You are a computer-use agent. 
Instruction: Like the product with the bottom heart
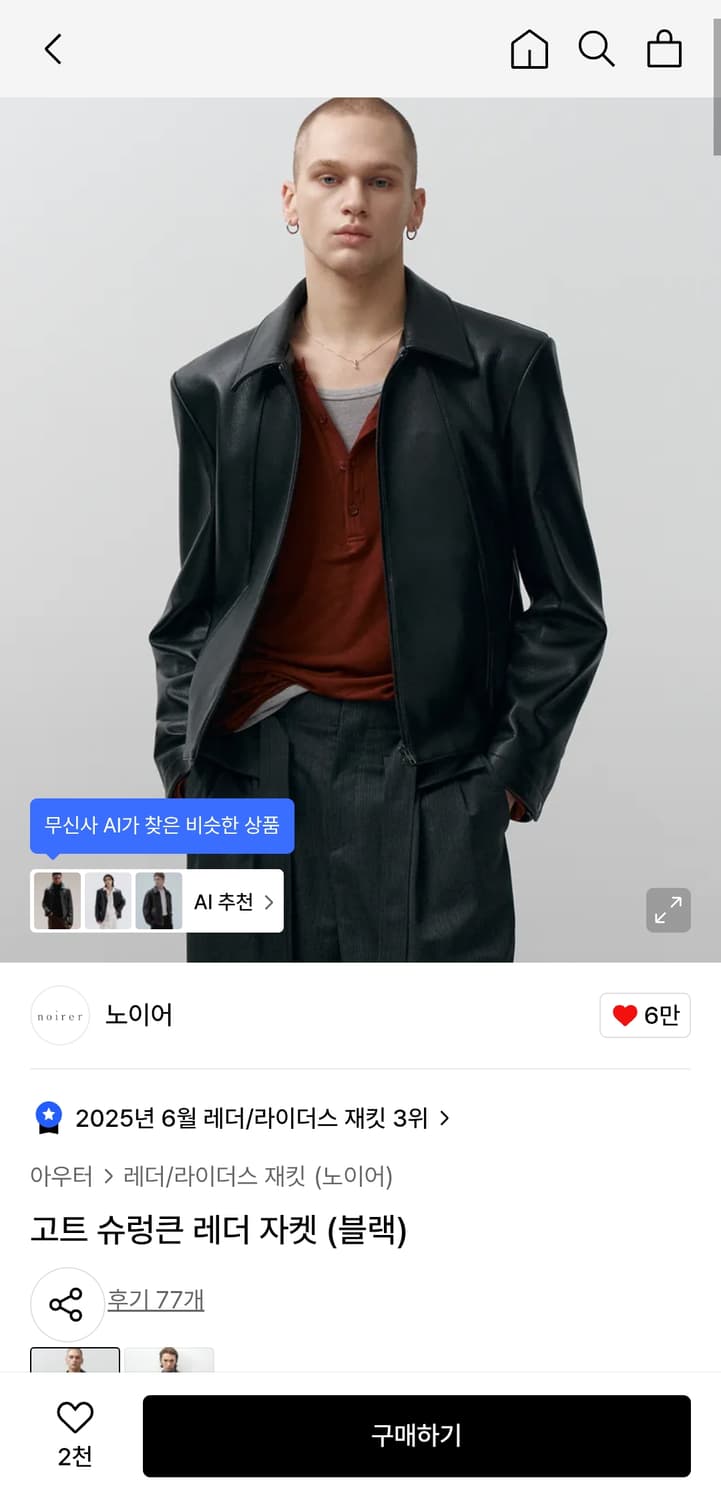(x=74, y=1421)
